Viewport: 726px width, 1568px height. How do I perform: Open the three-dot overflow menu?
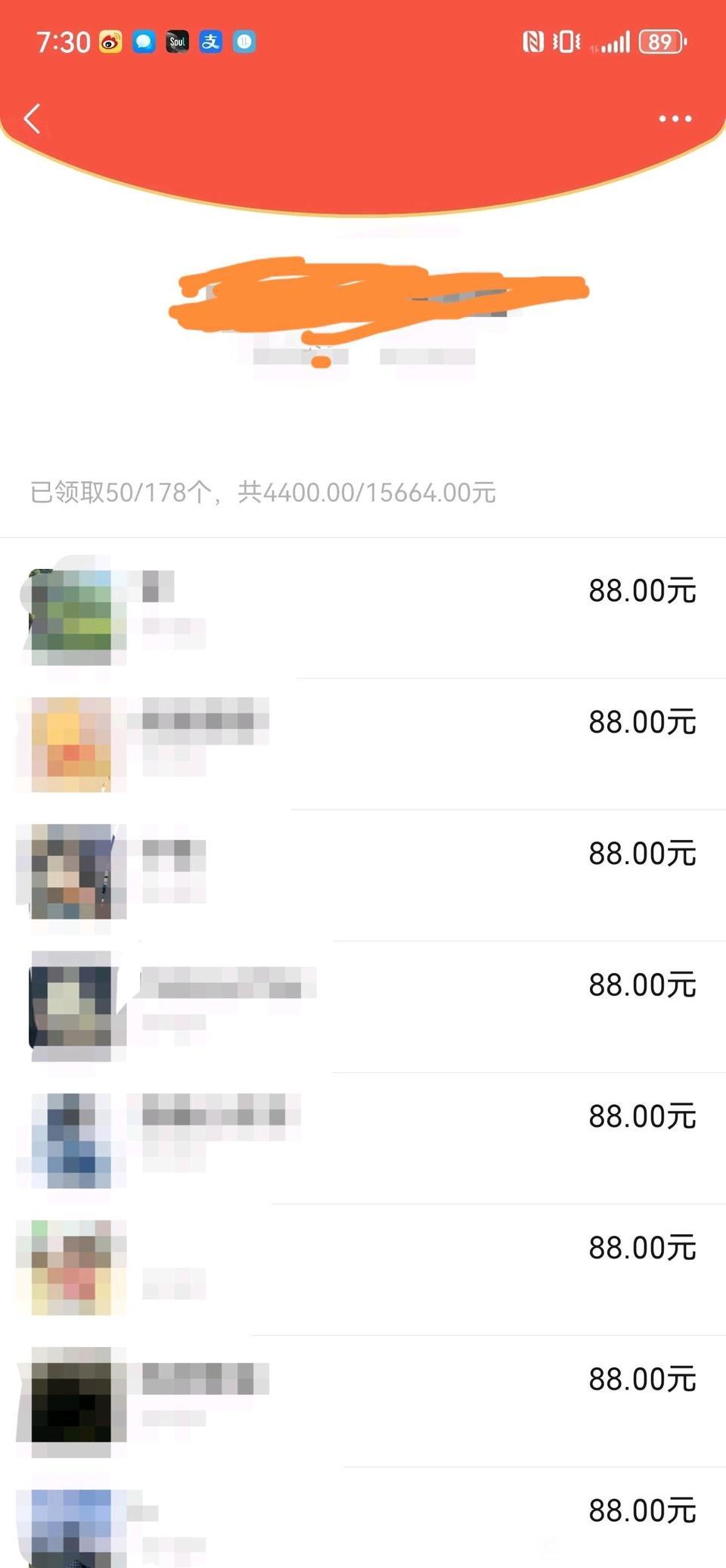[x=675, y=119]
